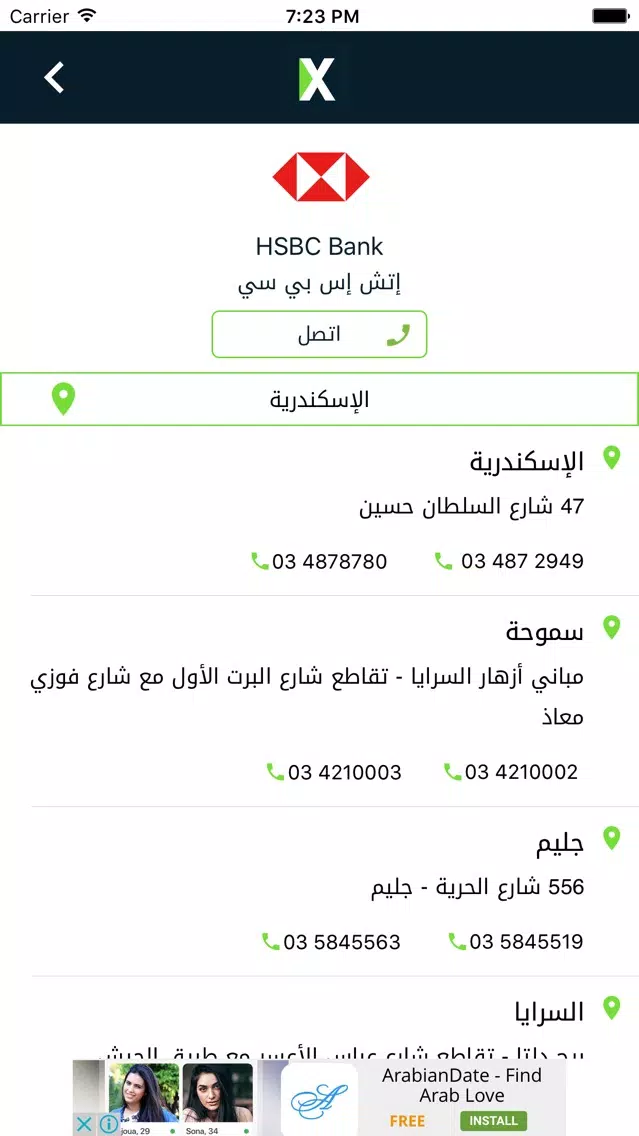This screenshot has width=639, height=1136.
Task: Call 03 4878780 for الإسكندرية branch
Action: coord(320,562)
